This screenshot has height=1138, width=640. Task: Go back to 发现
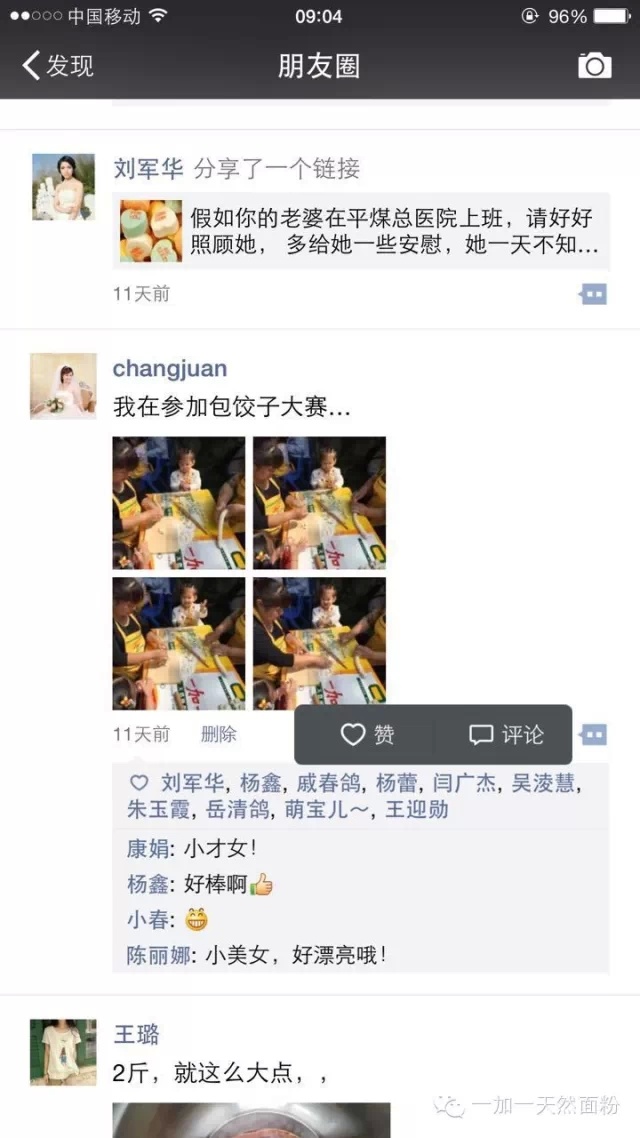pos(57,65)
